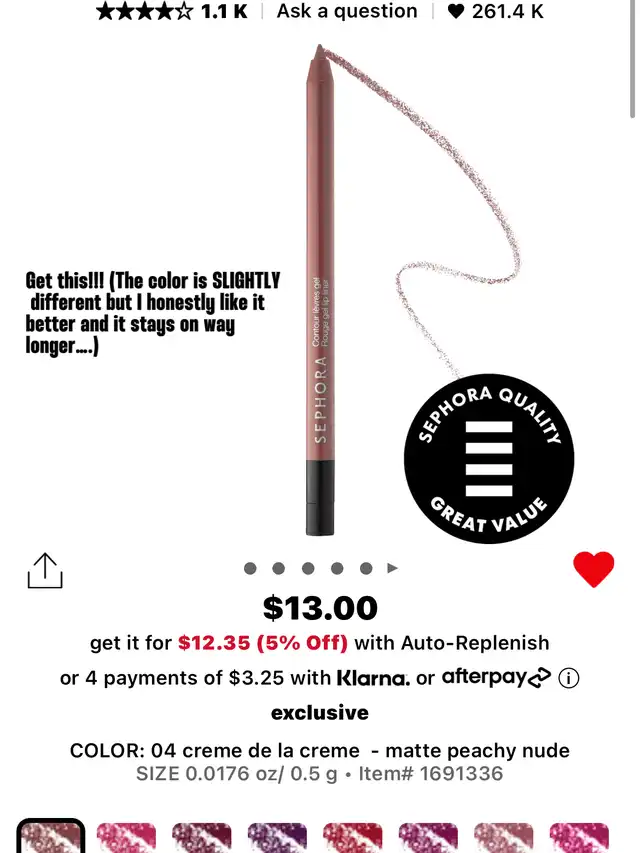
Task: Jump to the video via the carousel arrow
Action: click(393, 568)
